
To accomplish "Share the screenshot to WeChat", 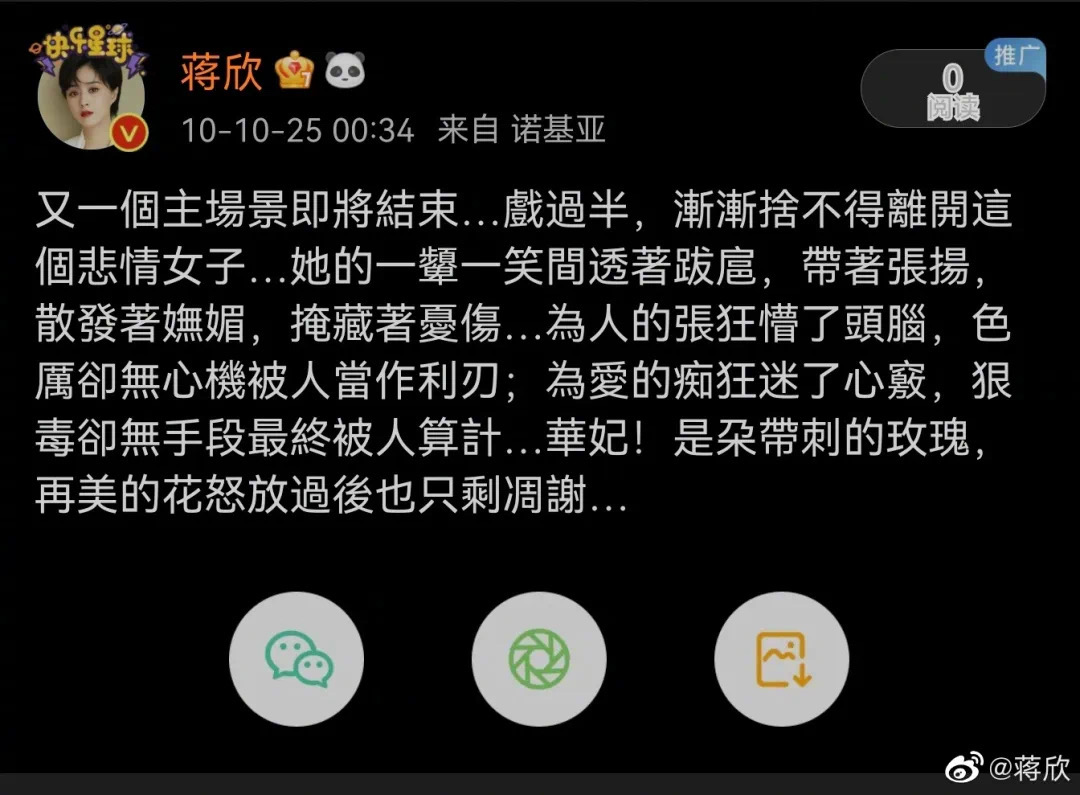I will point(297,659).
